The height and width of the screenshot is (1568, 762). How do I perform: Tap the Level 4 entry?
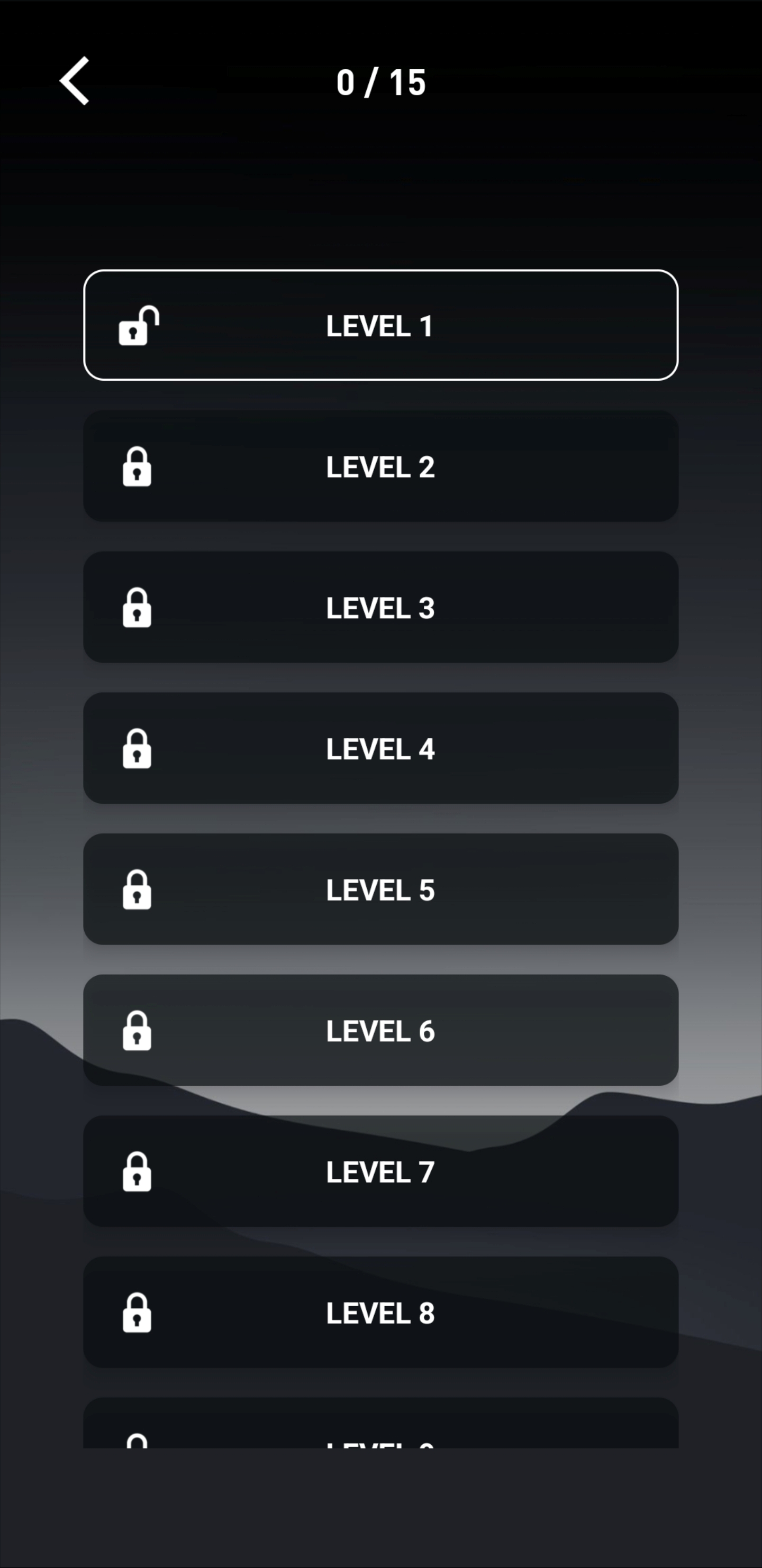[380, 748]
